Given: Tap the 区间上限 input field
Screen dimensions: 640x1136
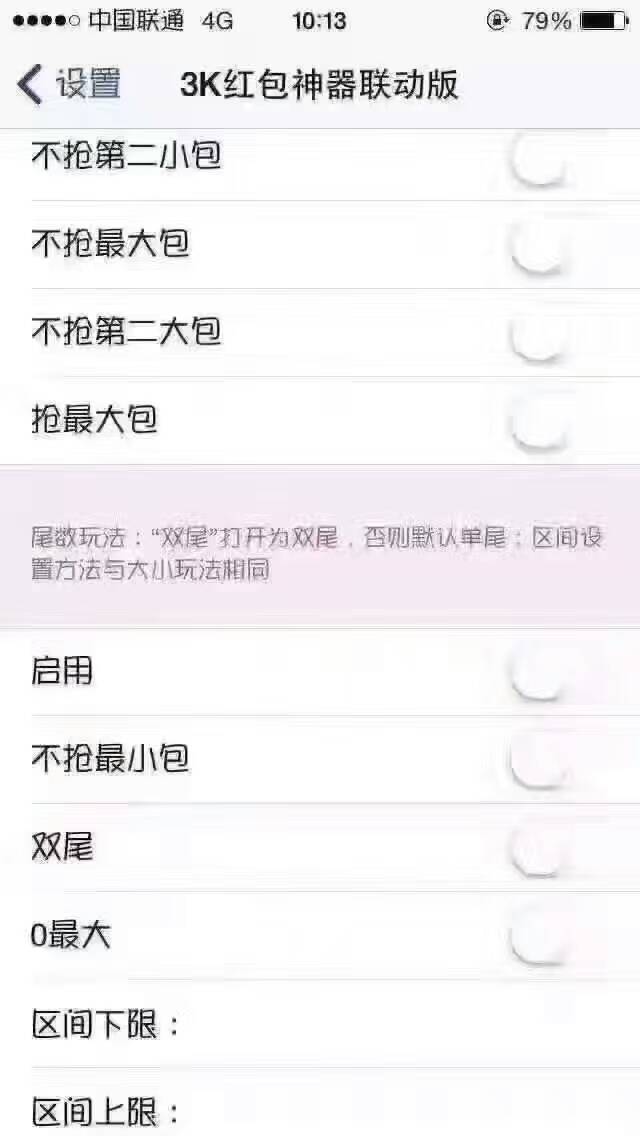Looking at the screenshot, I should (x=406, y=1108).
